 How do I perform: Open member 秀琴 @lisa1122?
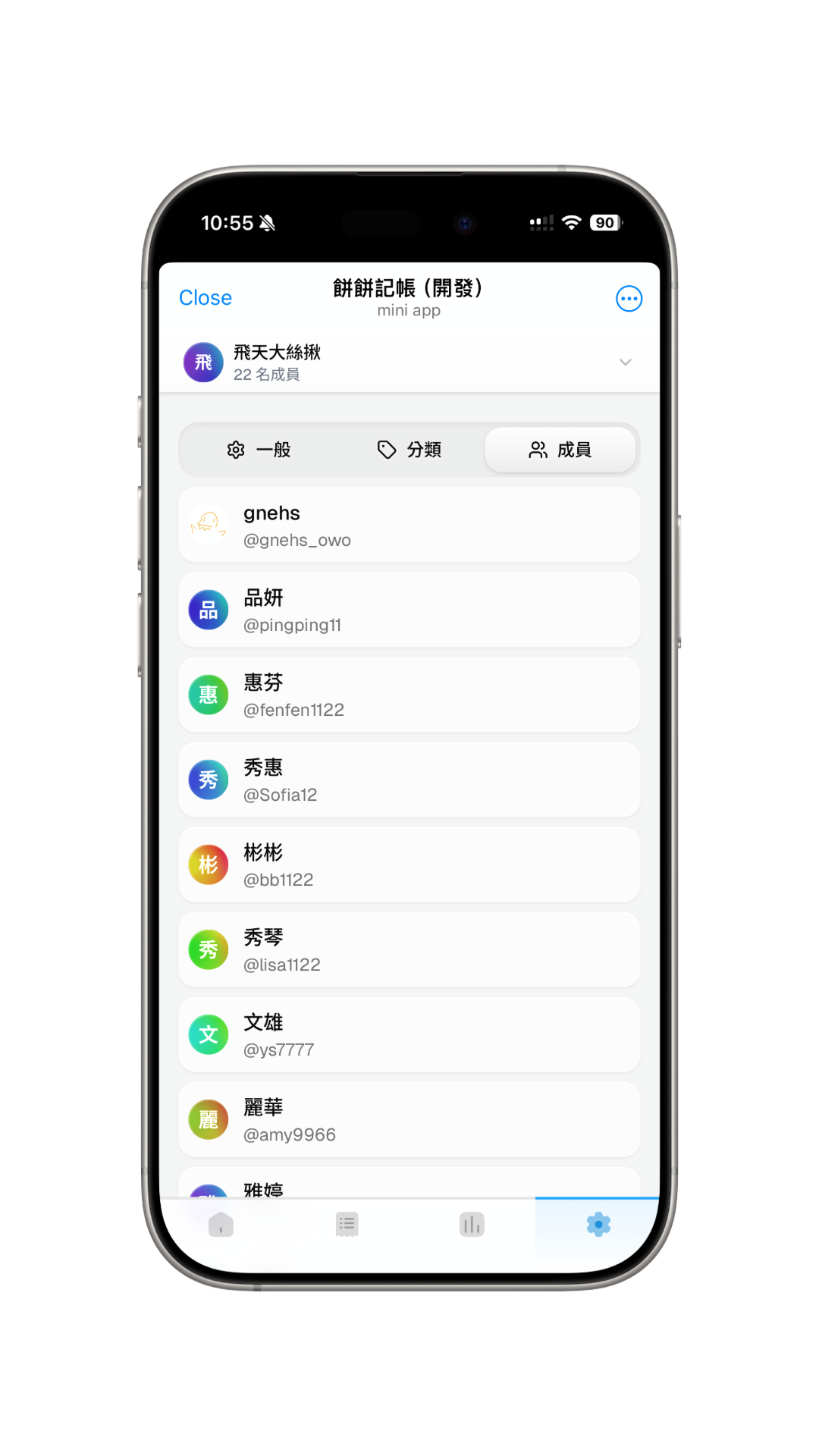pos(409,950)
